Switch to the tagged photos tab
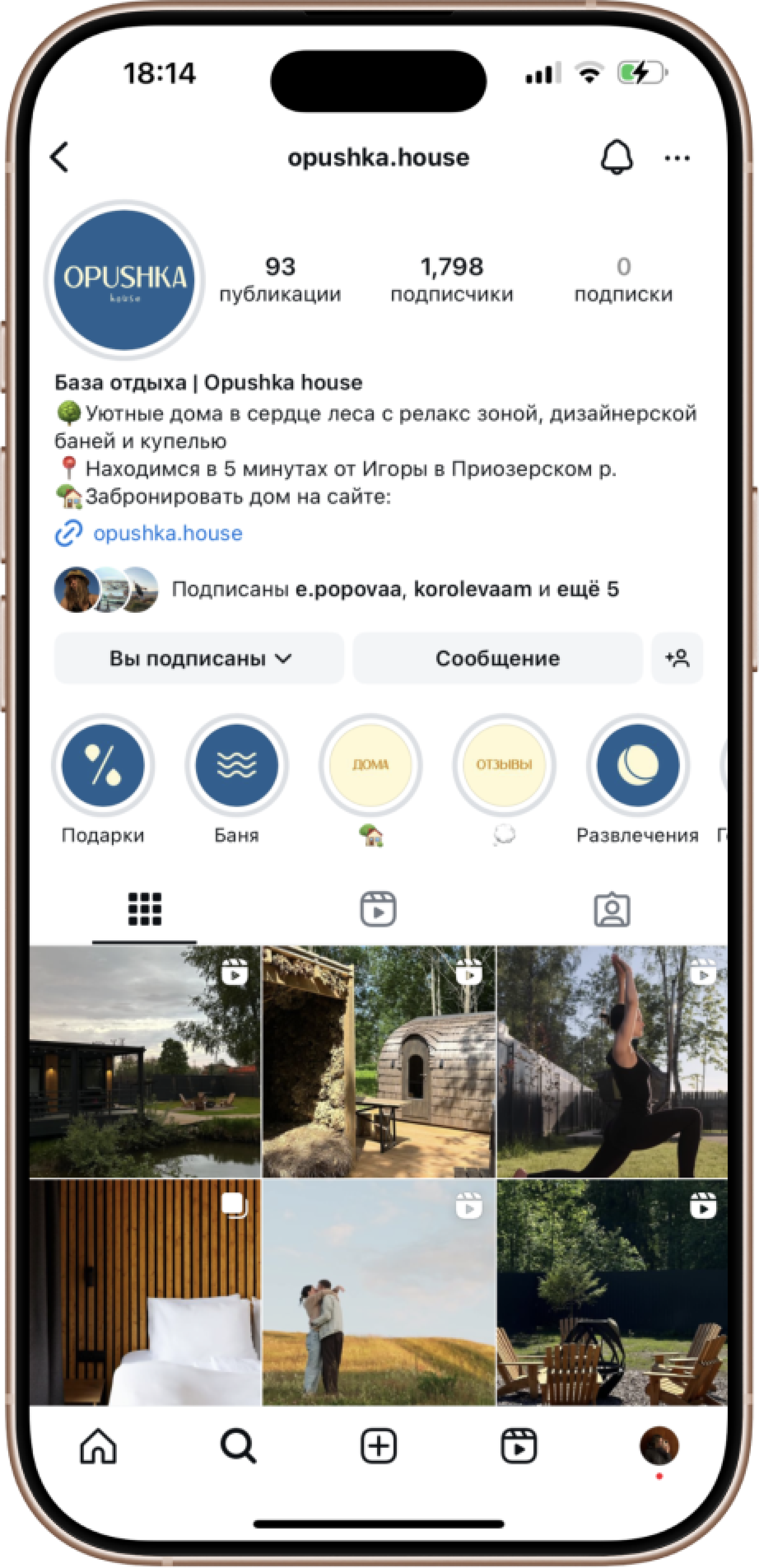The height and width of the screenshot is (1568, 759). click(x=612, y=910)
